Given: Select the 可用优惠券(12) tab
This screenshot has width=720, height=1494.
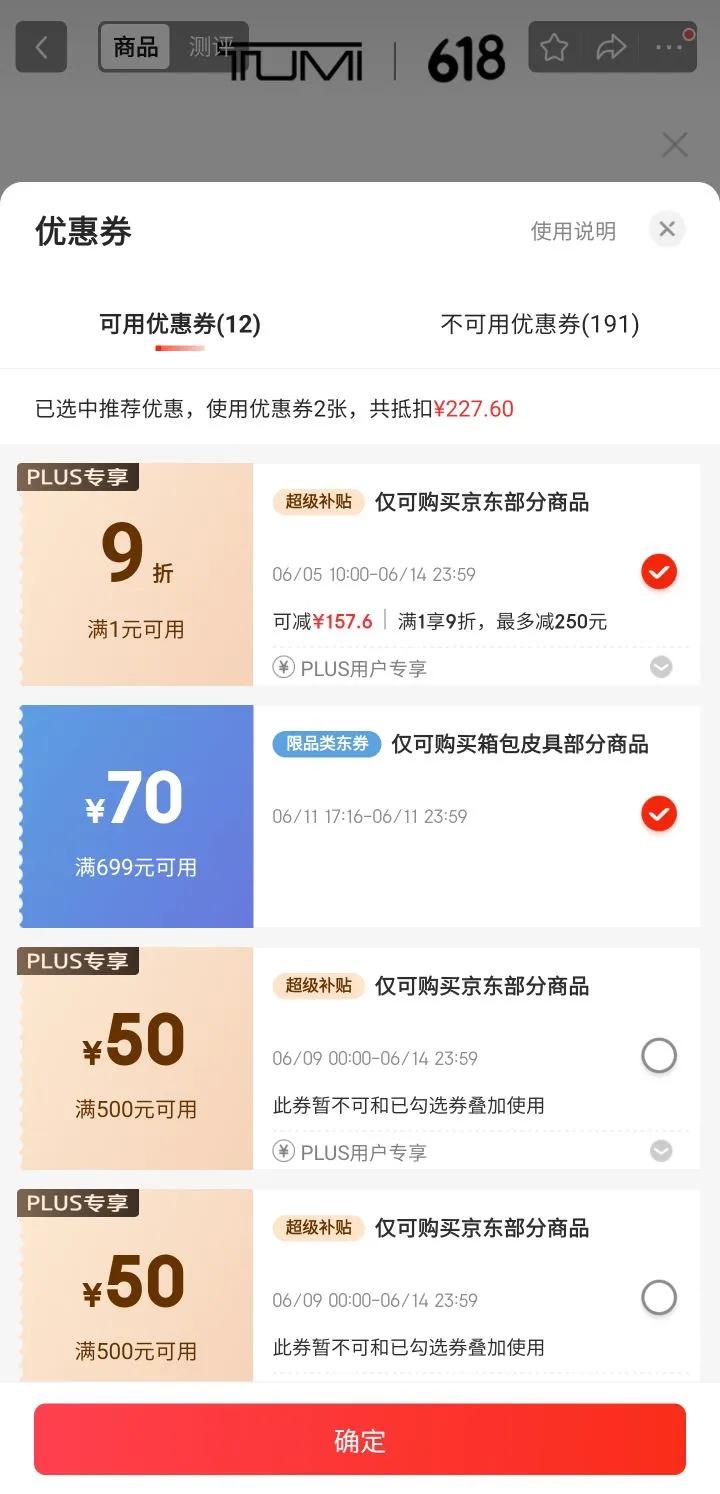Looking at the screenshot, I should coord(180,324).
